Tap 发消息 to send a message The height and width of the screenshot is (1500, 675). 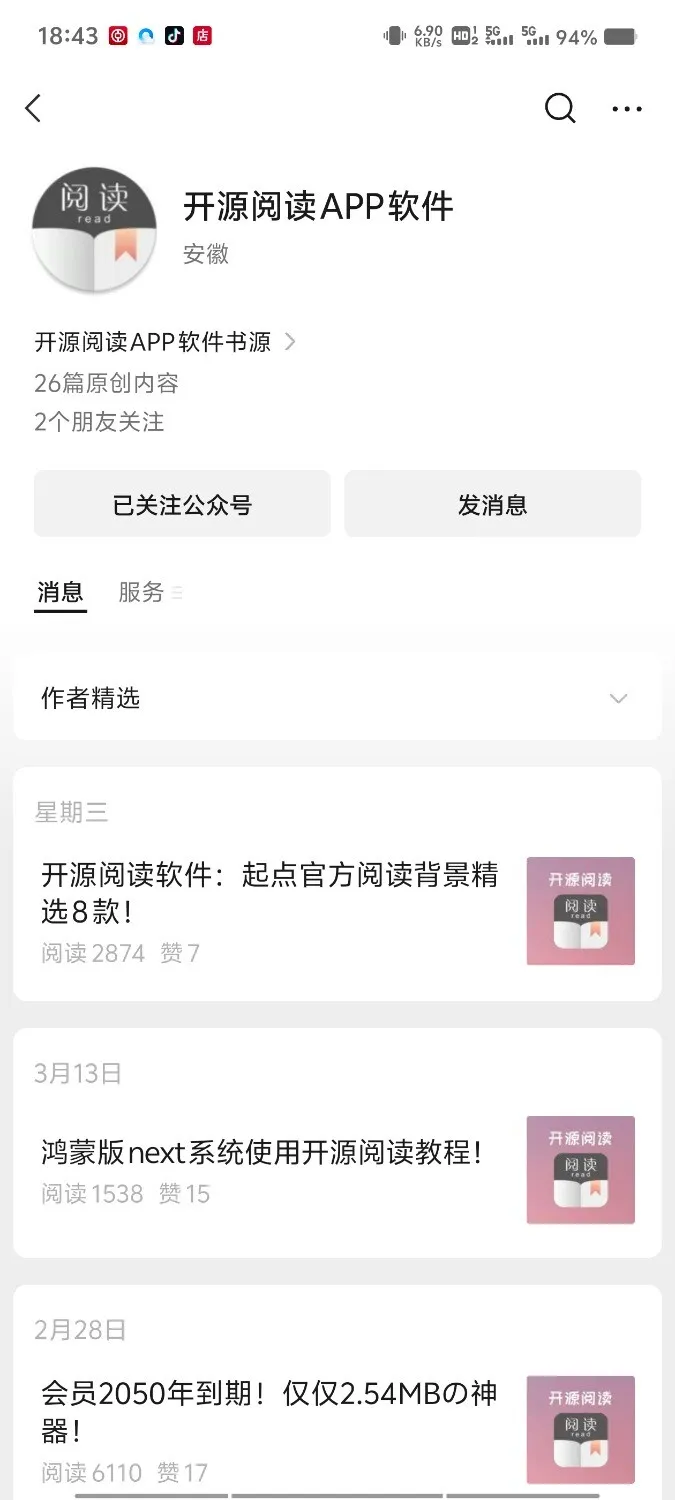click(492, 504)
